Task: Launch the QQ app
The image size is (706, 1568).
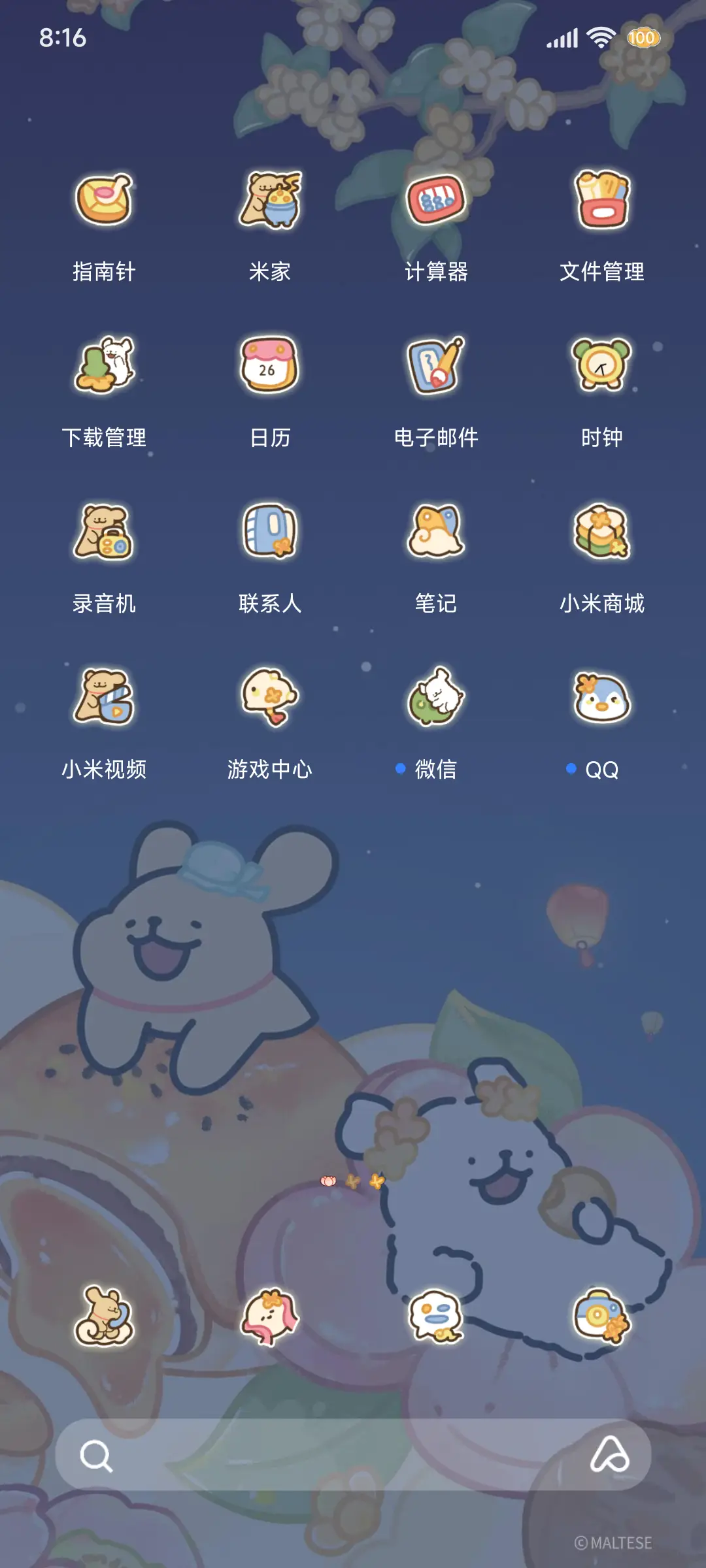Action: 603,700
